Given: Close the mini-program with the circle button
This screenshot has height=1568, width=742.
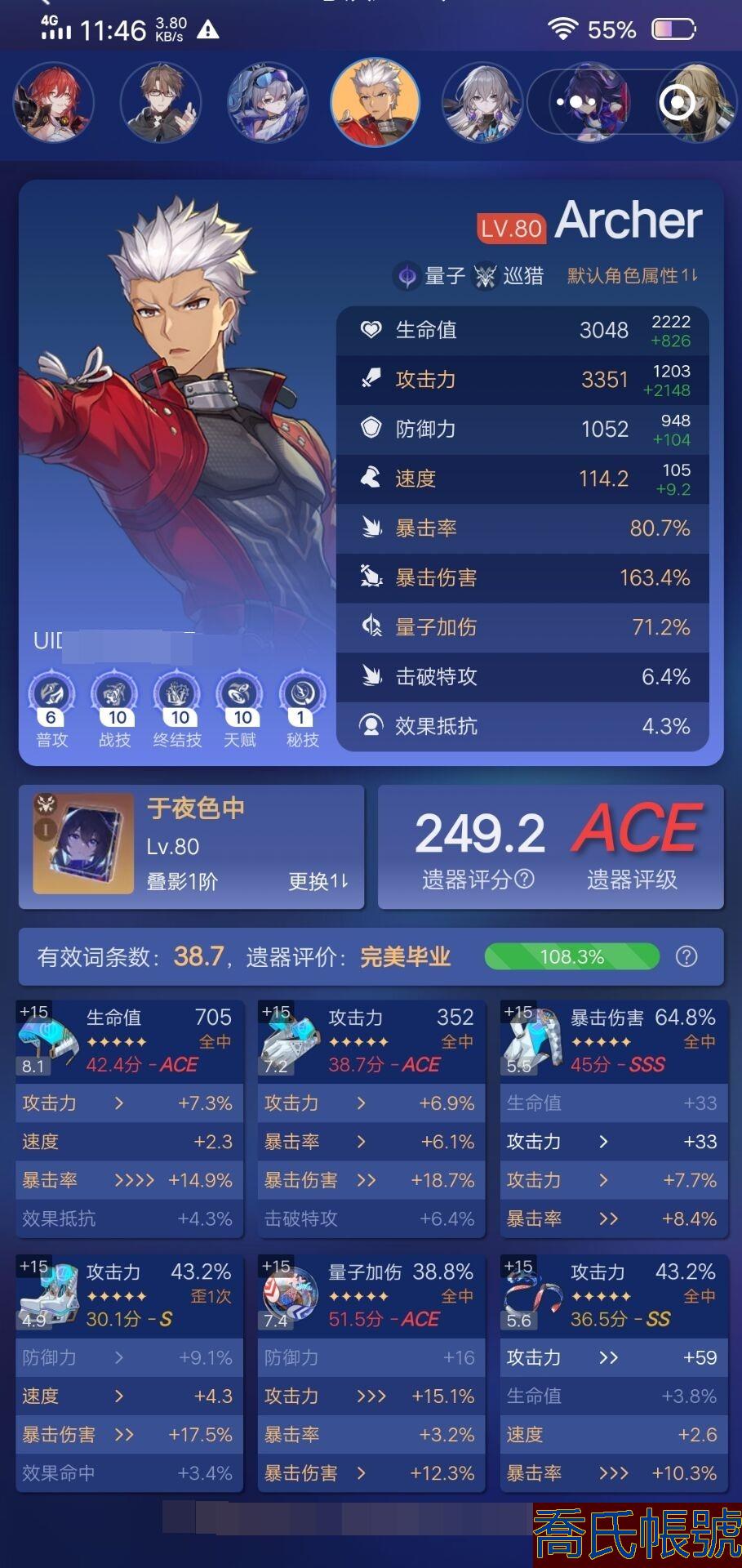Looking at the screenshot, I should coord(677,102).
